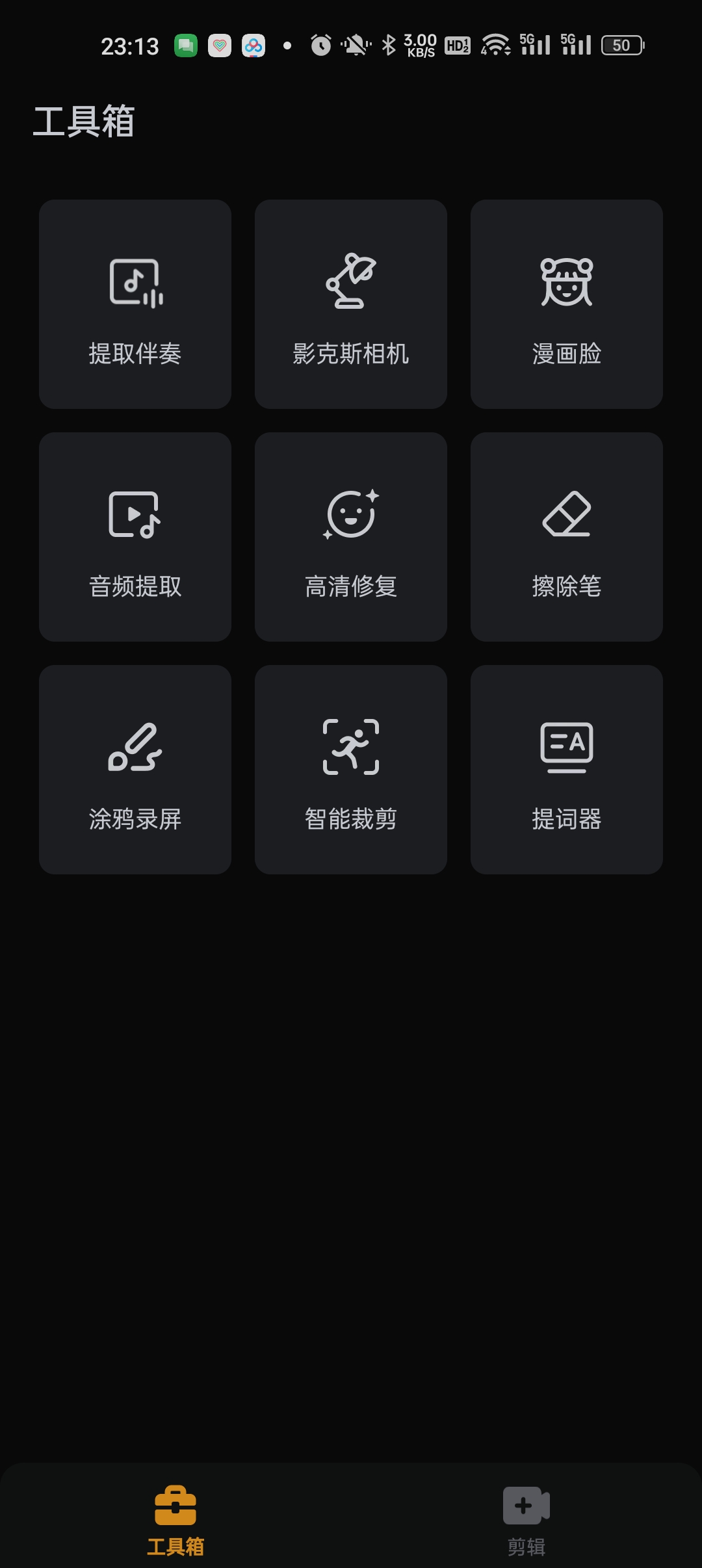Choose the 智能裁剪 tool
Screen dimensions: 702x1568
pyautogui.click(x=351, y=770)
